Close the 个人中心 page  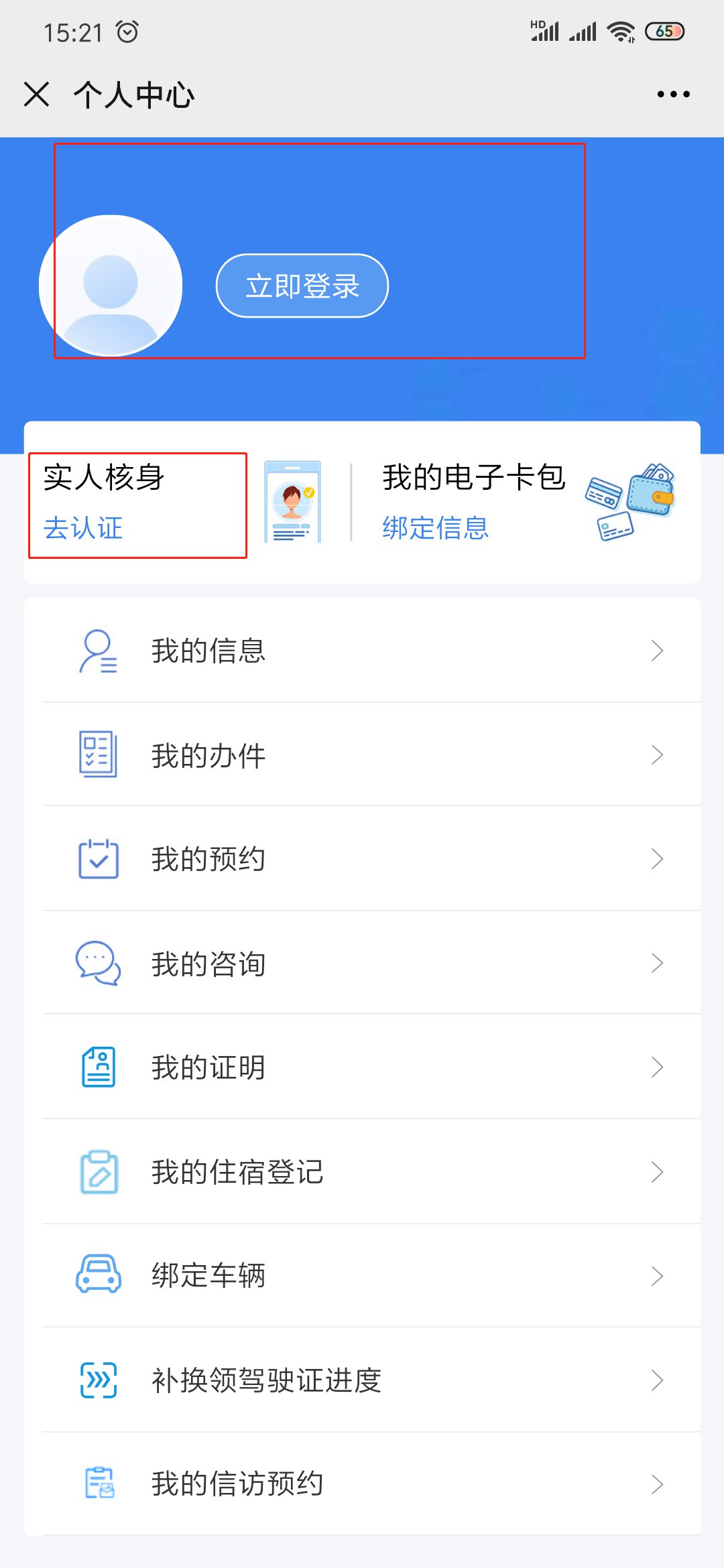click(x=37, y=94)
